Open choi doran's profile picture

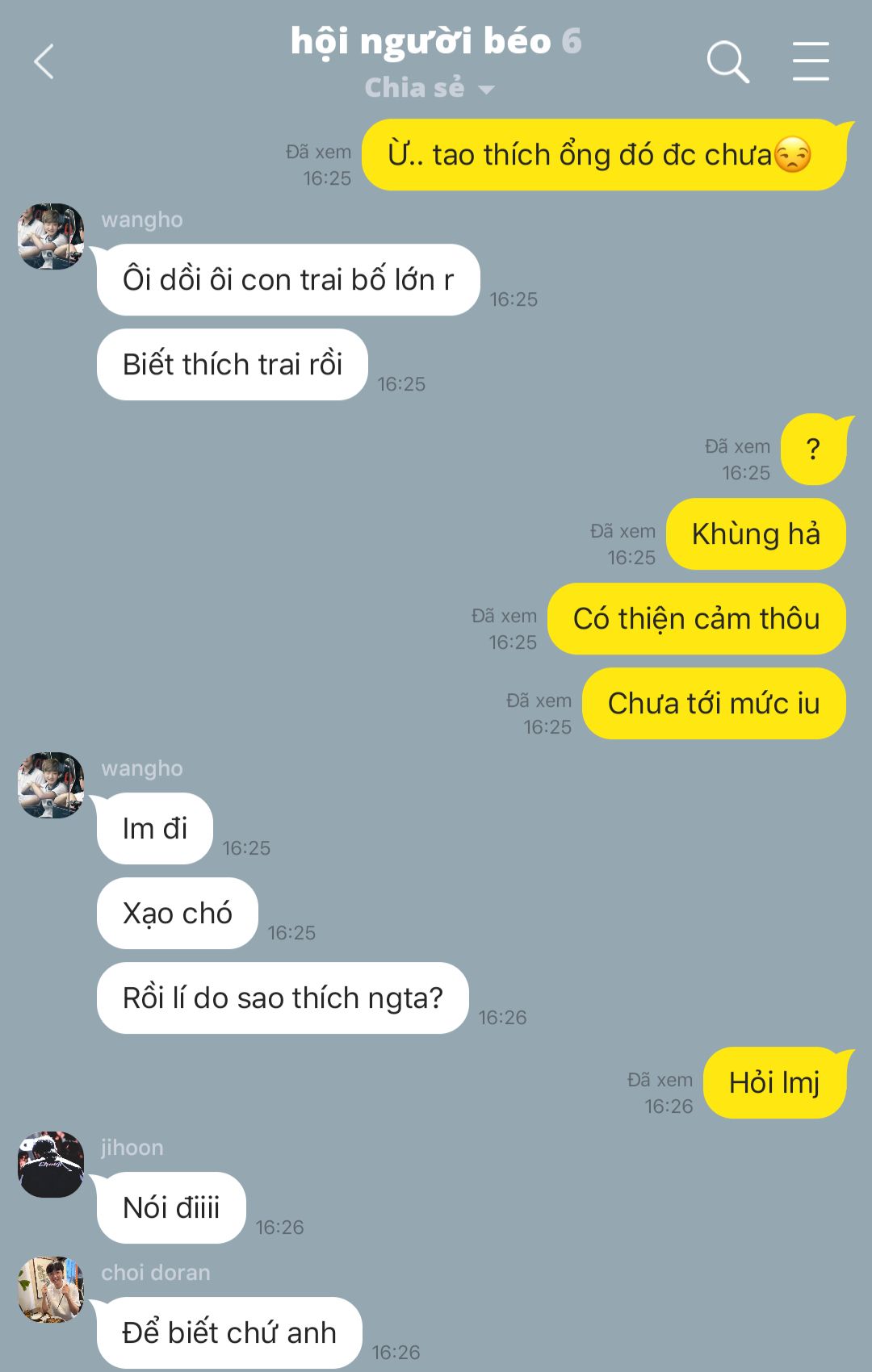(51, 1289)
